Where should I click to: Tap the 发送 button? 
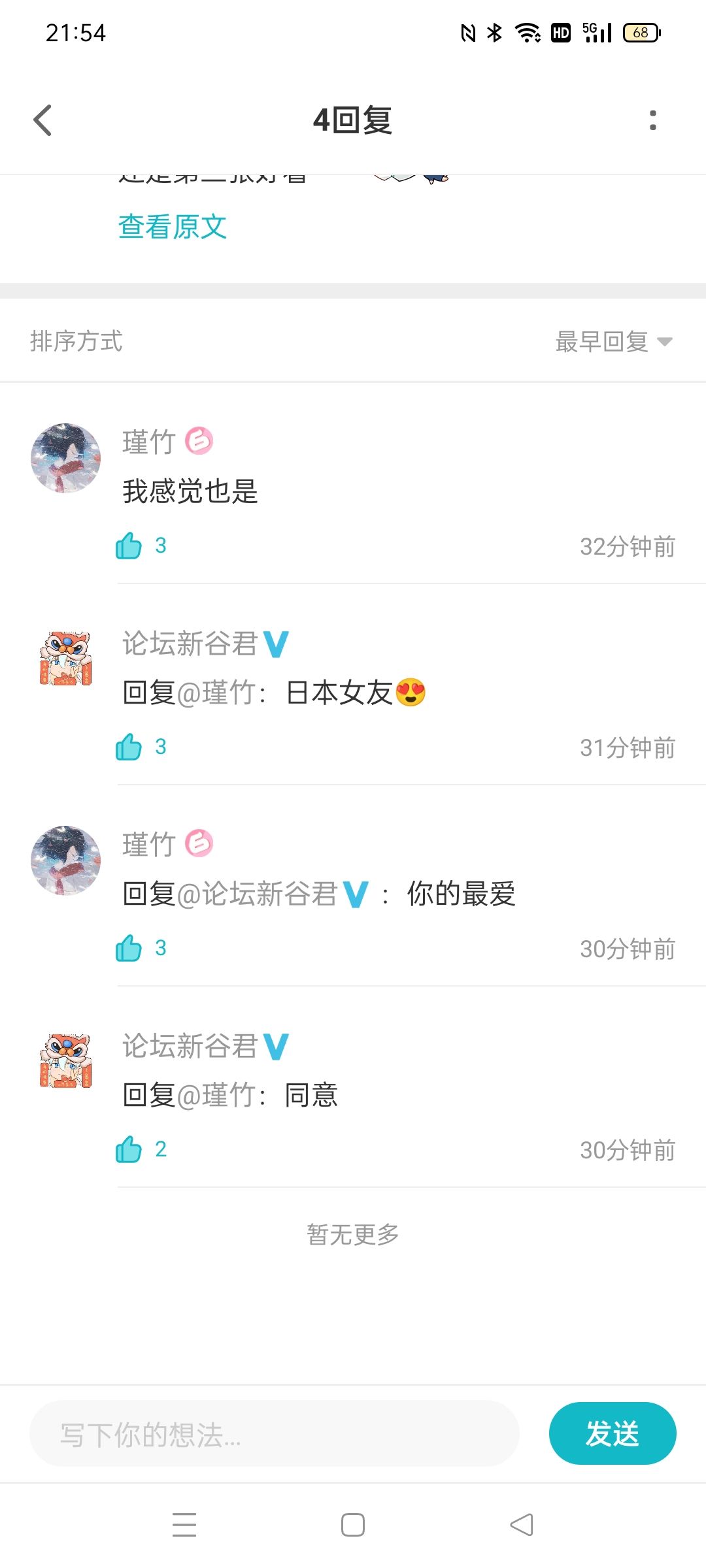[613, 1433]
